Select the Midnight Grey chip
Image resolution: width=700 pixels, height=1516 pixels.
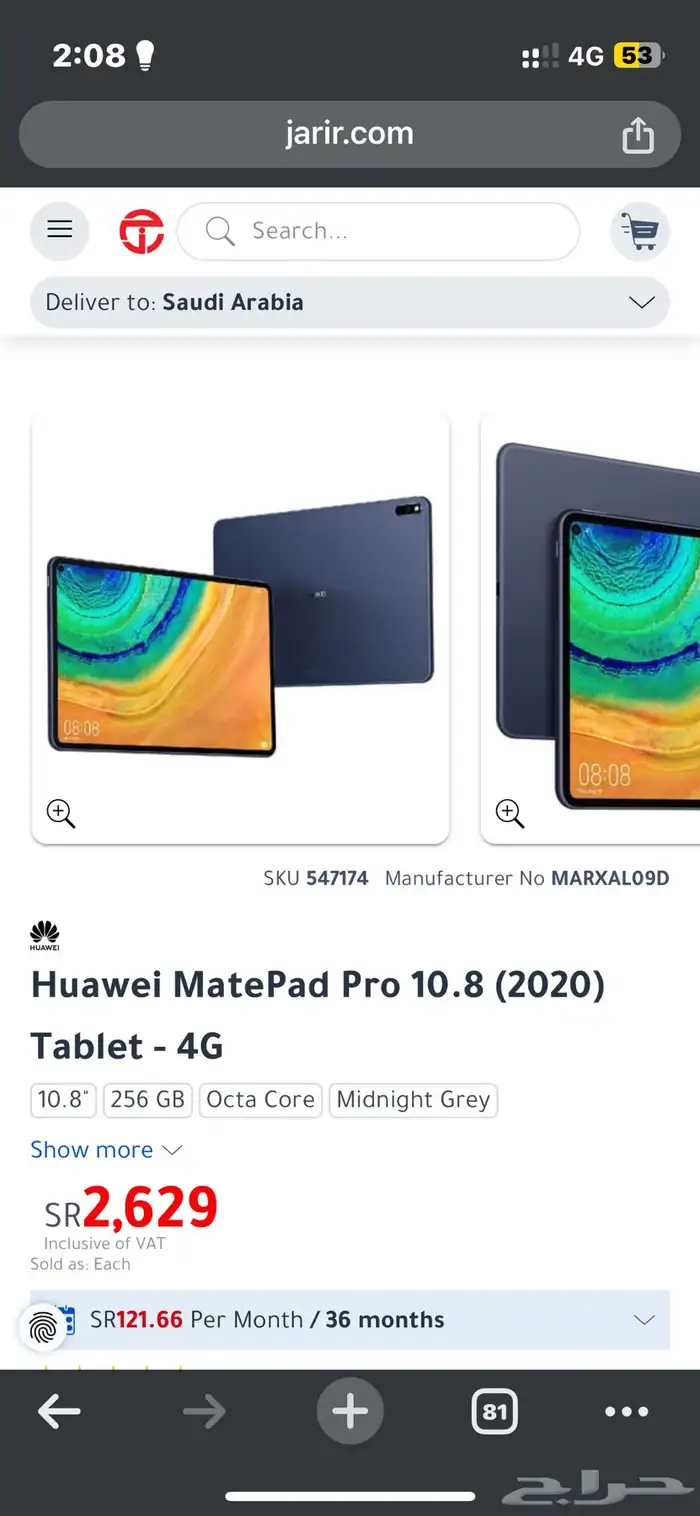point(413,1100)
